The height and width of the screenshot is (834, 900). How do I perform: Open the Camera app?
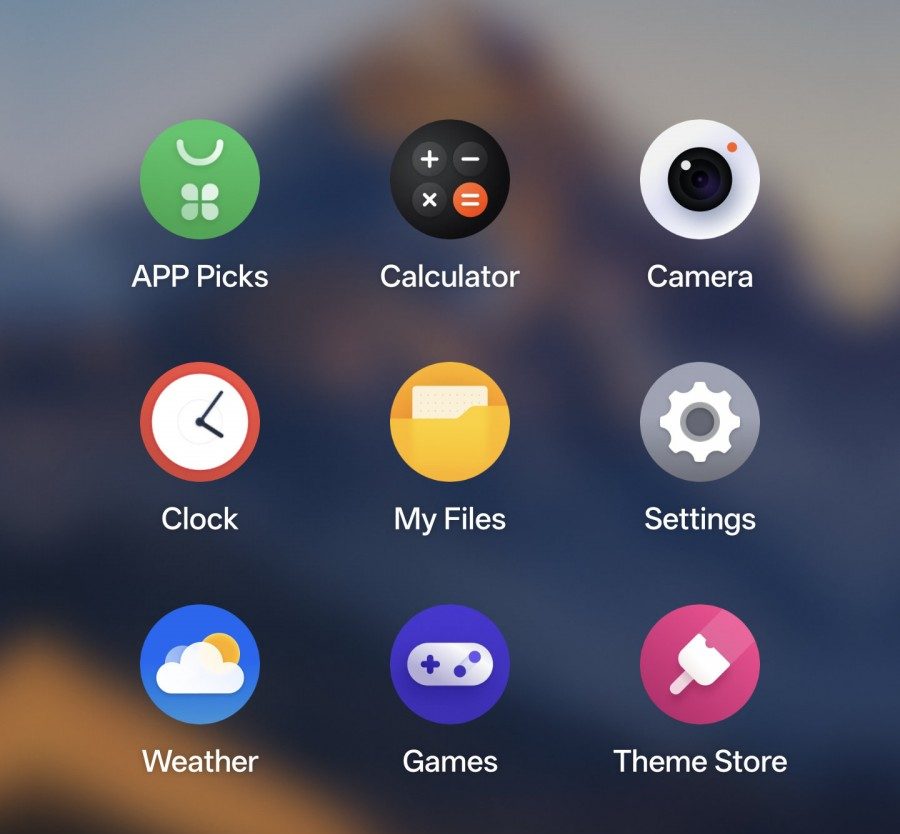click(700, 180)
